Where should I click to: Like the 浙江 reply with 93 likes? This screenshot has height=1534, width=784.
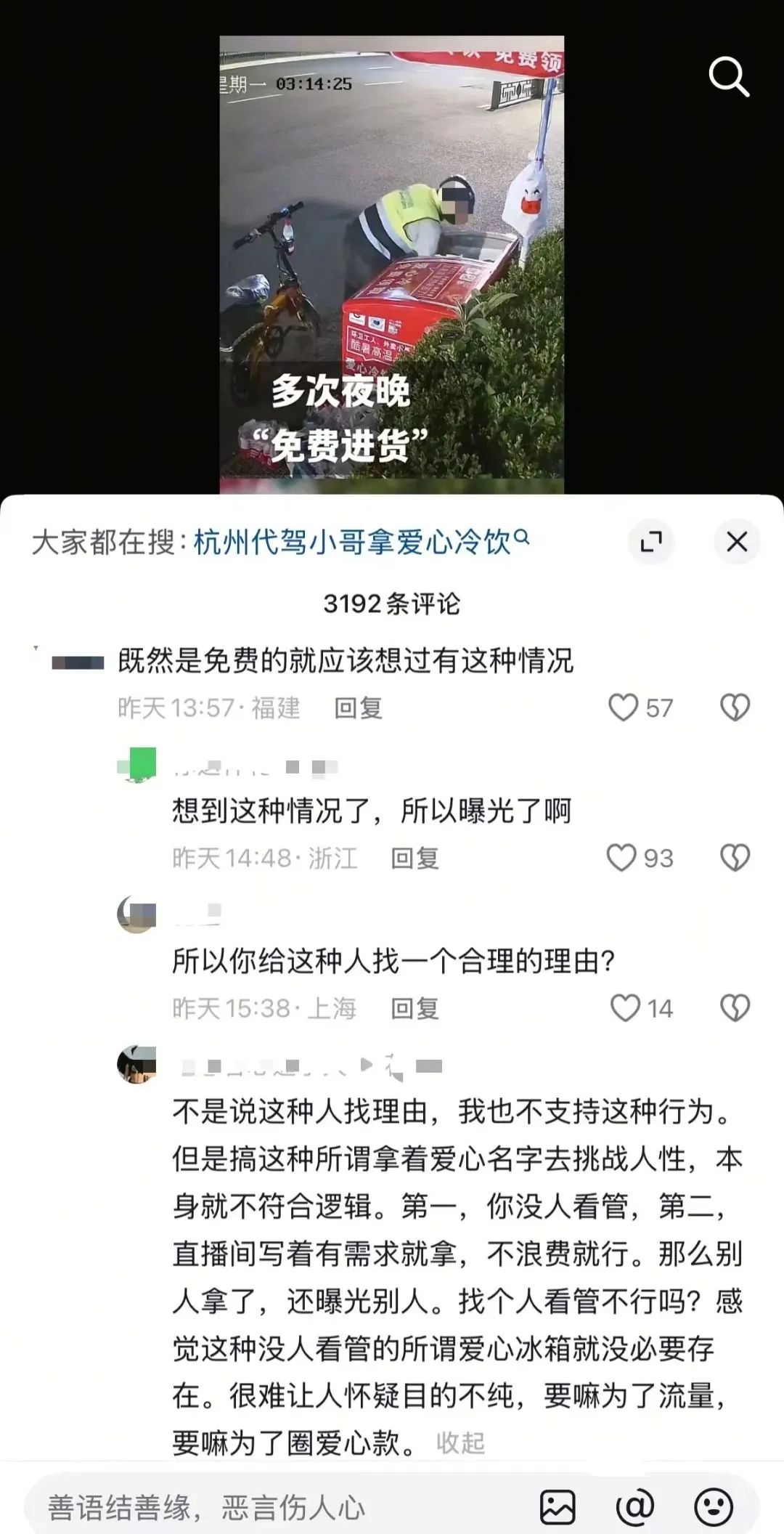pos(621,858)
